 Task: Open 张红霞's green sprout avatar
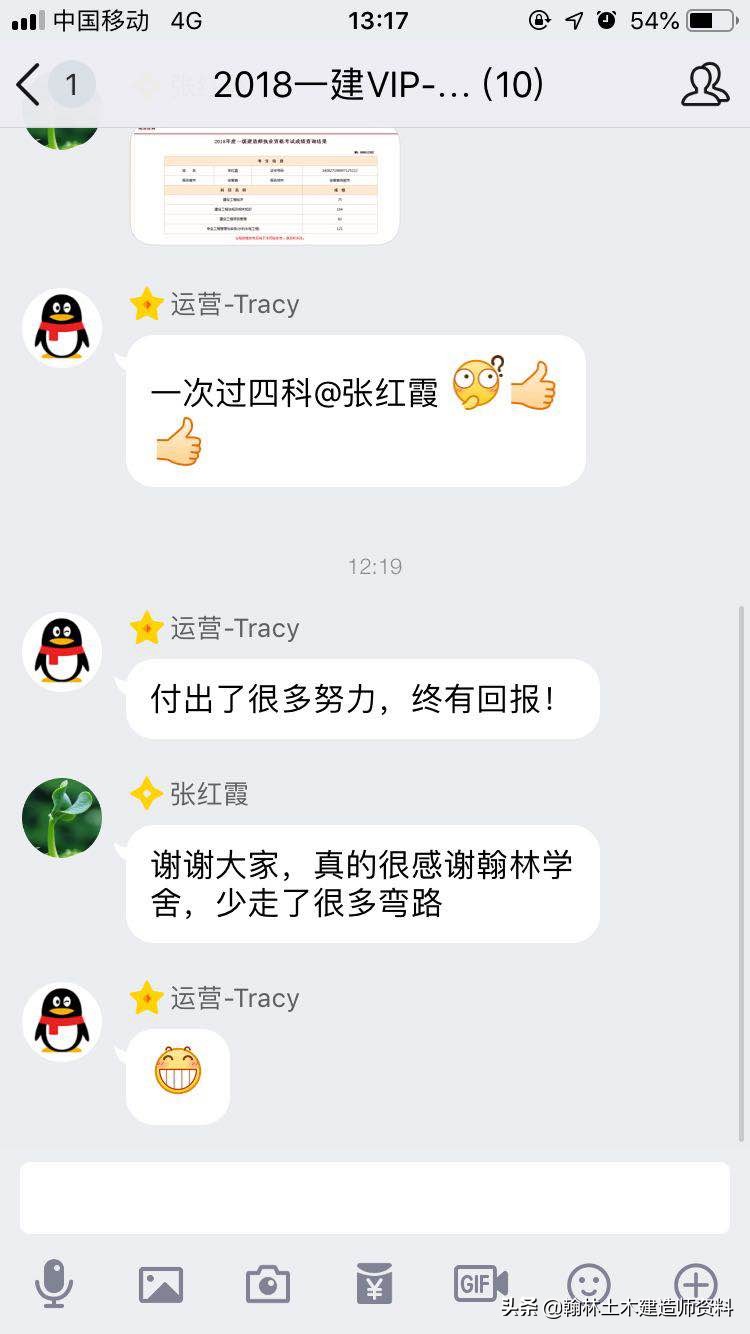click(x=61, y=817)
